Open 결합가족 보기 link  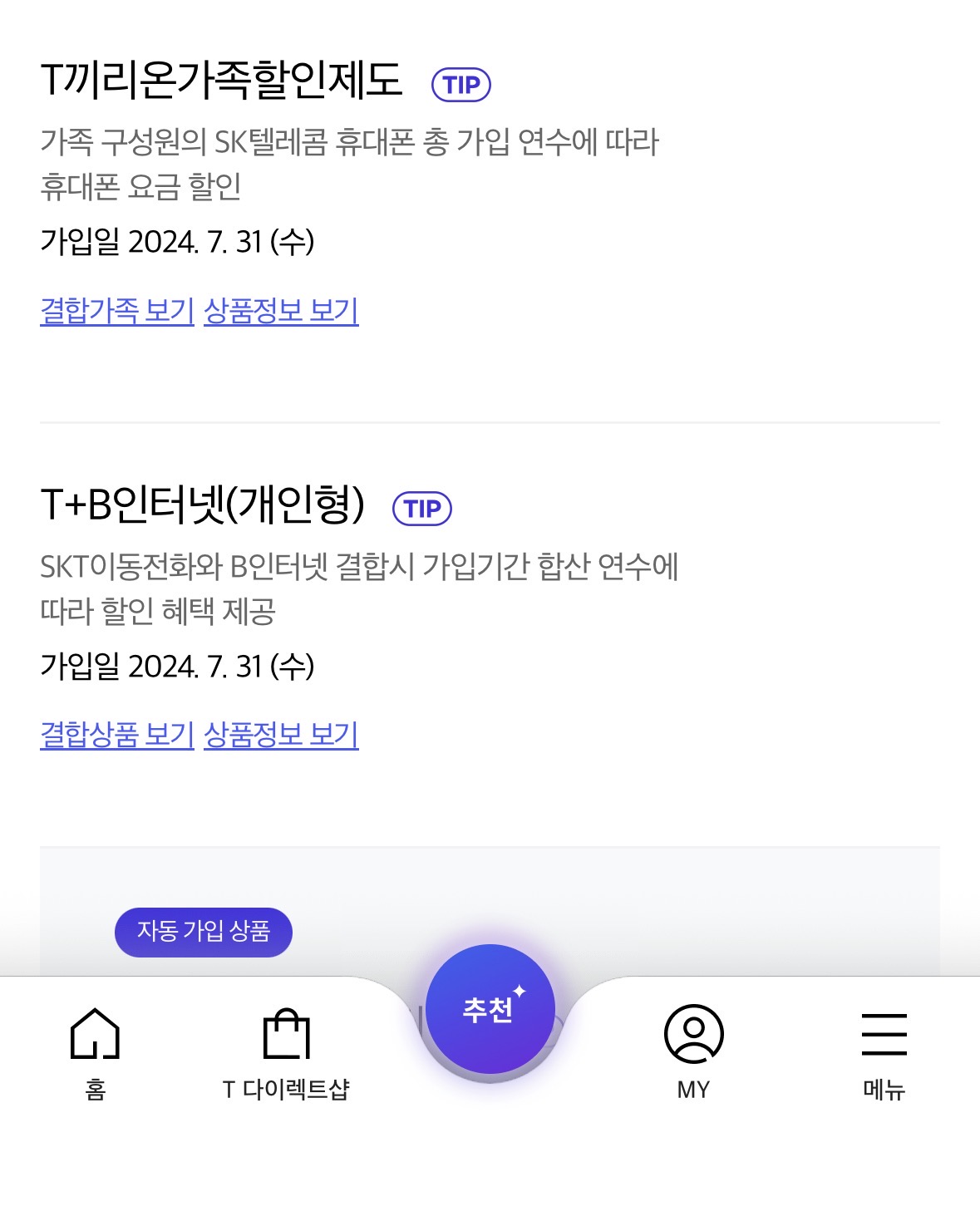117,311
